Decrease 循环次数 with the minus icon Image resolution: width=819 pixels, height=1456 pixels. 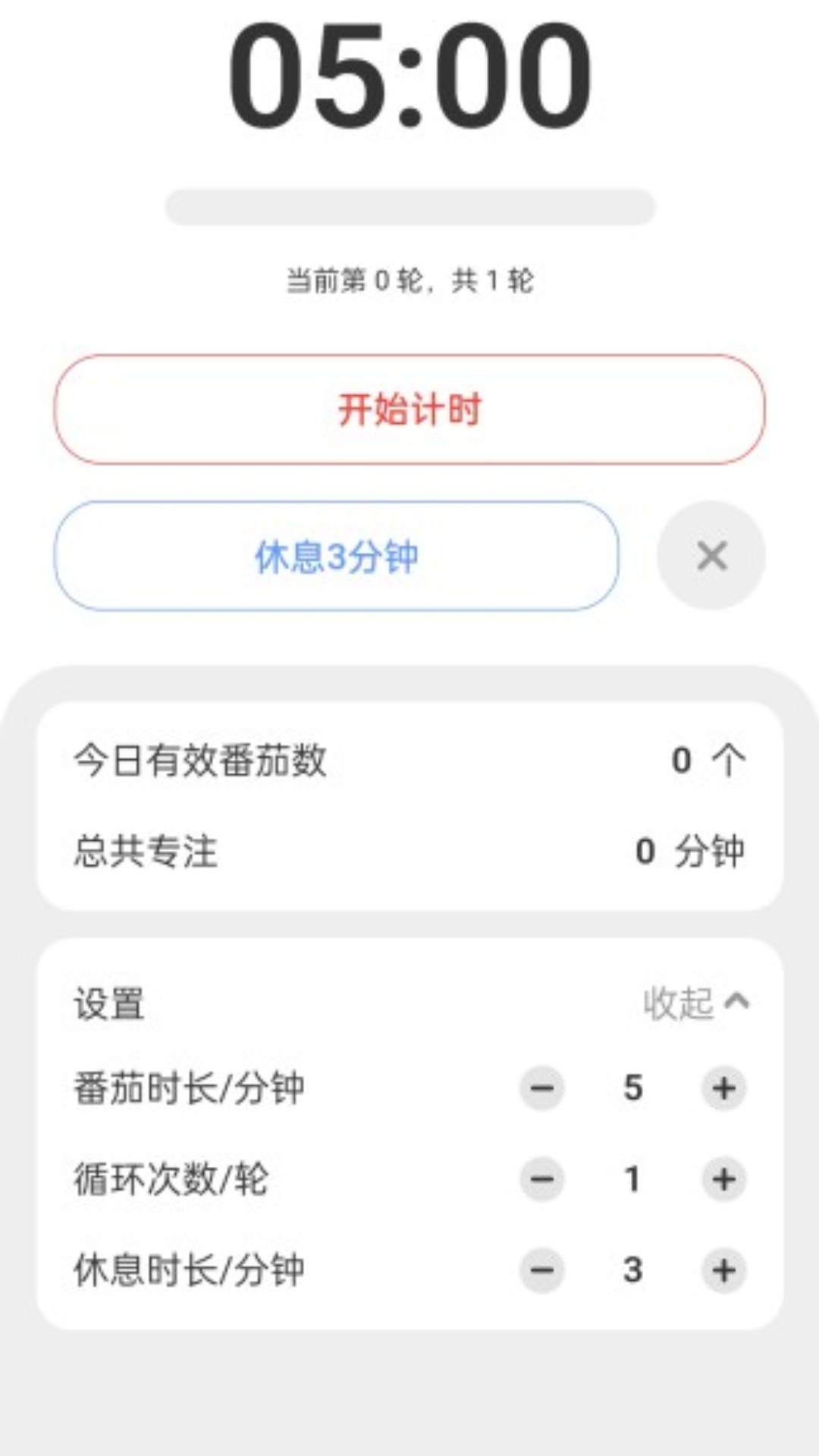point(542,1179)
